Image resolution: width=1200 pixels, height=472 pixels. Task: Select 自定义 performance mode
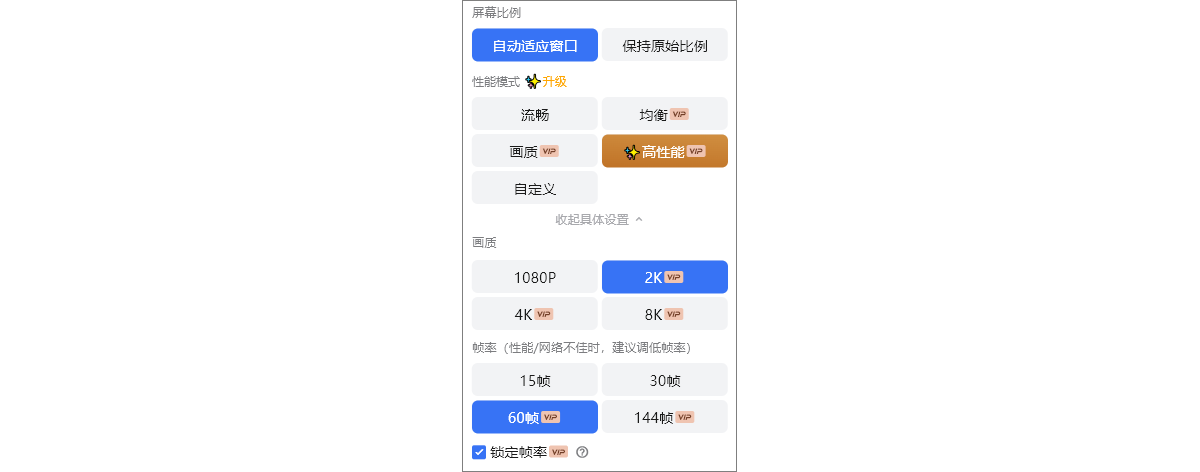point(534,188)
